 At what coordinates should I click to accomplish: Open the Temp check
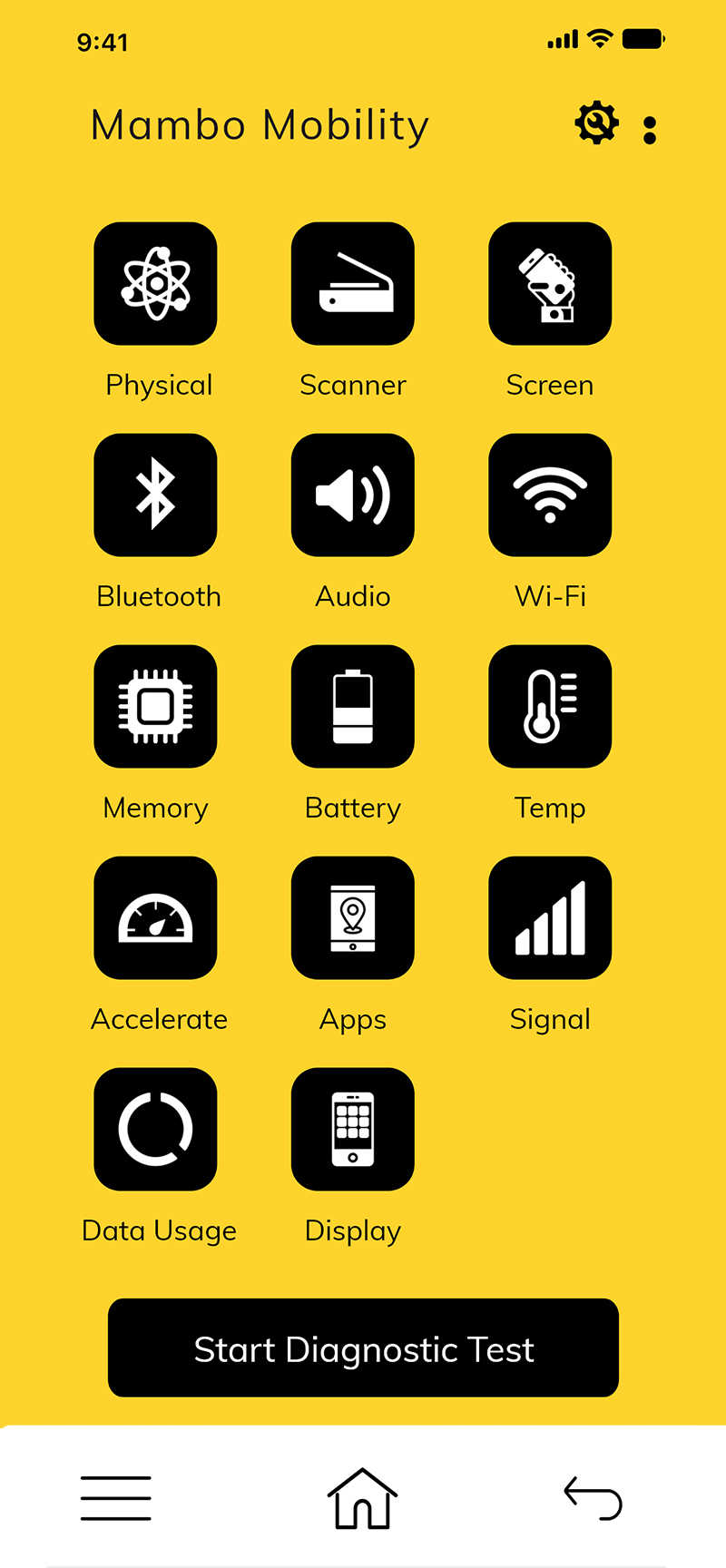[550, 706]
